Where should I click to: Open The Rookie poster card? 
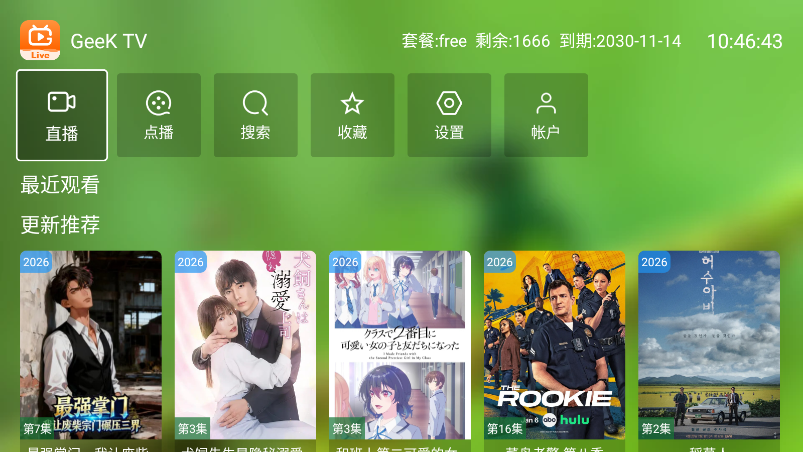pyautogui.click(x=554, y=345)
